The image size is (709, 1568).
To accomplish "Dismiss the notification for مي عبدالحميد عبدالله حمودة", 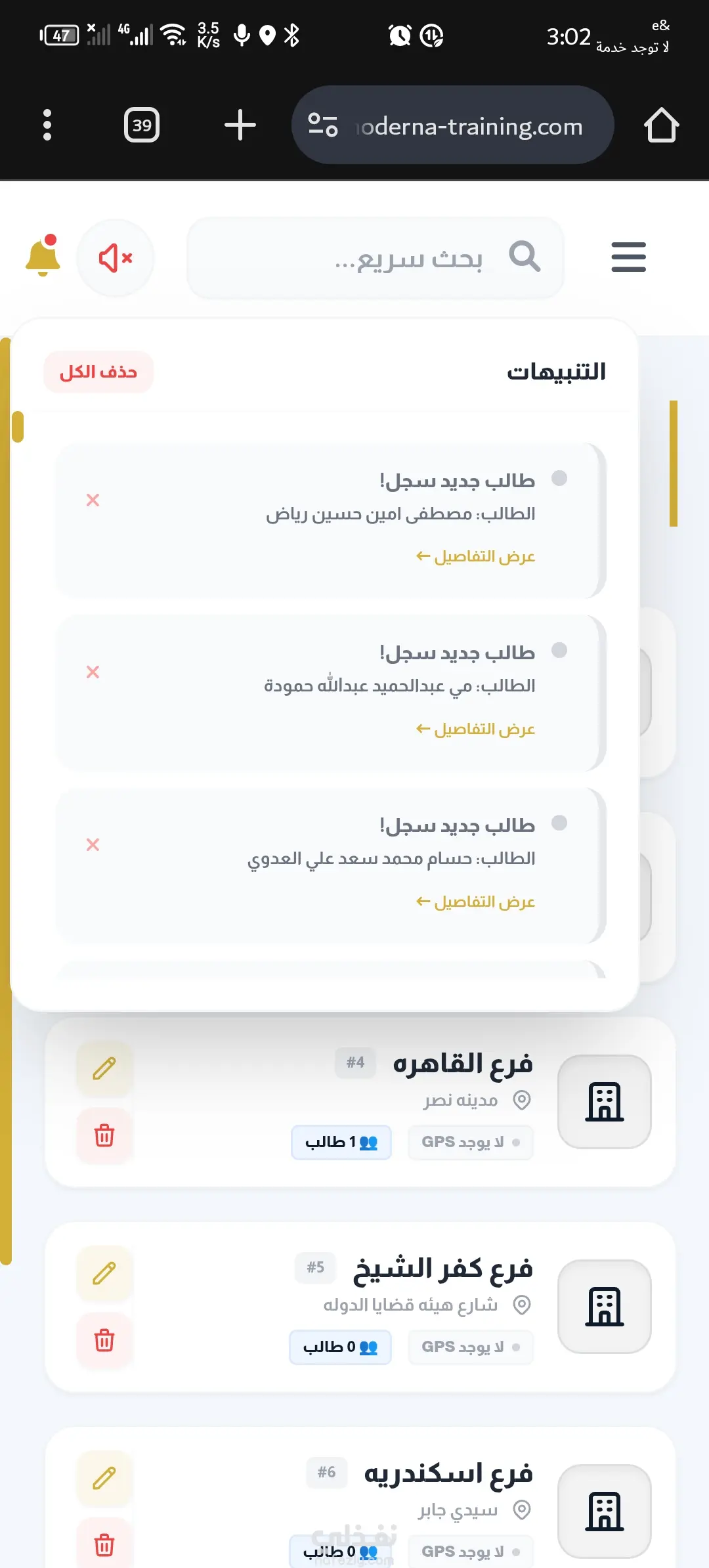I will tap(93, 672).
